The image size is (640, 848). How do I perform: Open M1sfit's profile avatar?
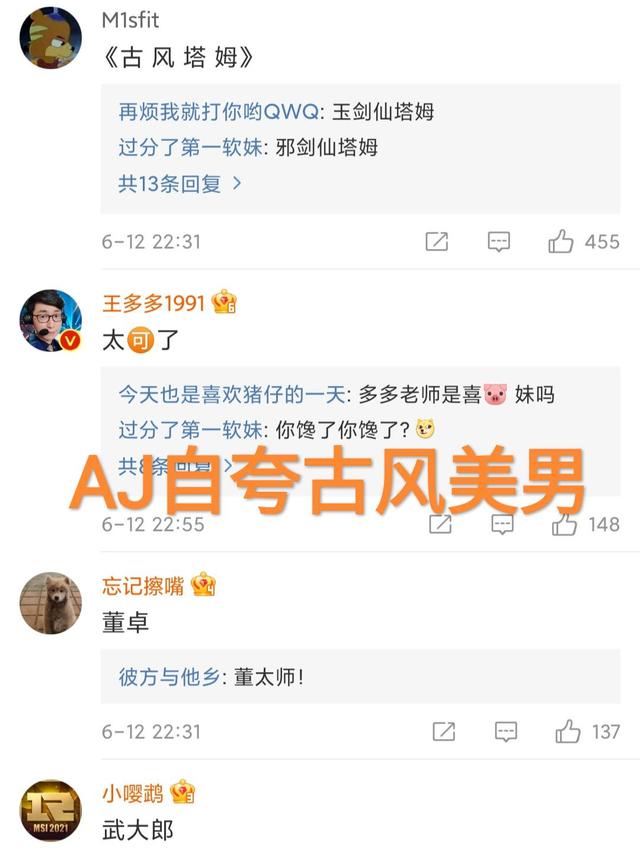(x=50, y=37)
